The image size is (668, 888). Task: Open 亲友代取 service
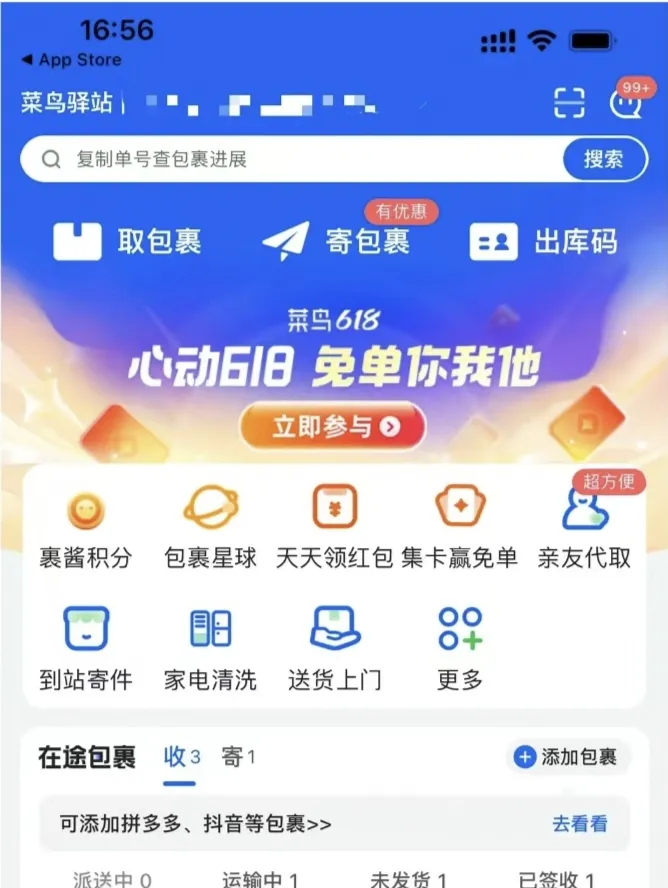click(x=584, y=528)
